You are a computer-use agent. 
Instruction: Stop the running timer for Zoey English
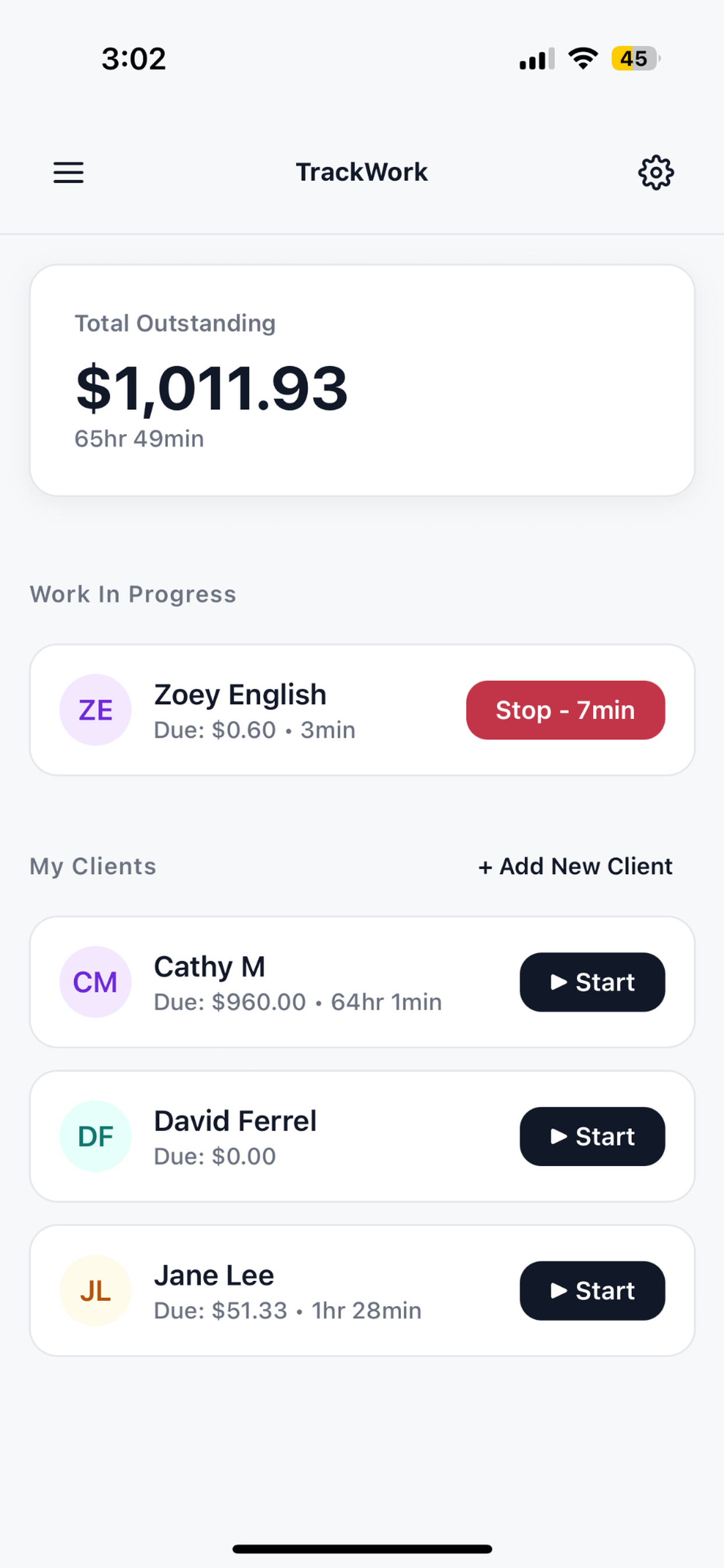565,710
